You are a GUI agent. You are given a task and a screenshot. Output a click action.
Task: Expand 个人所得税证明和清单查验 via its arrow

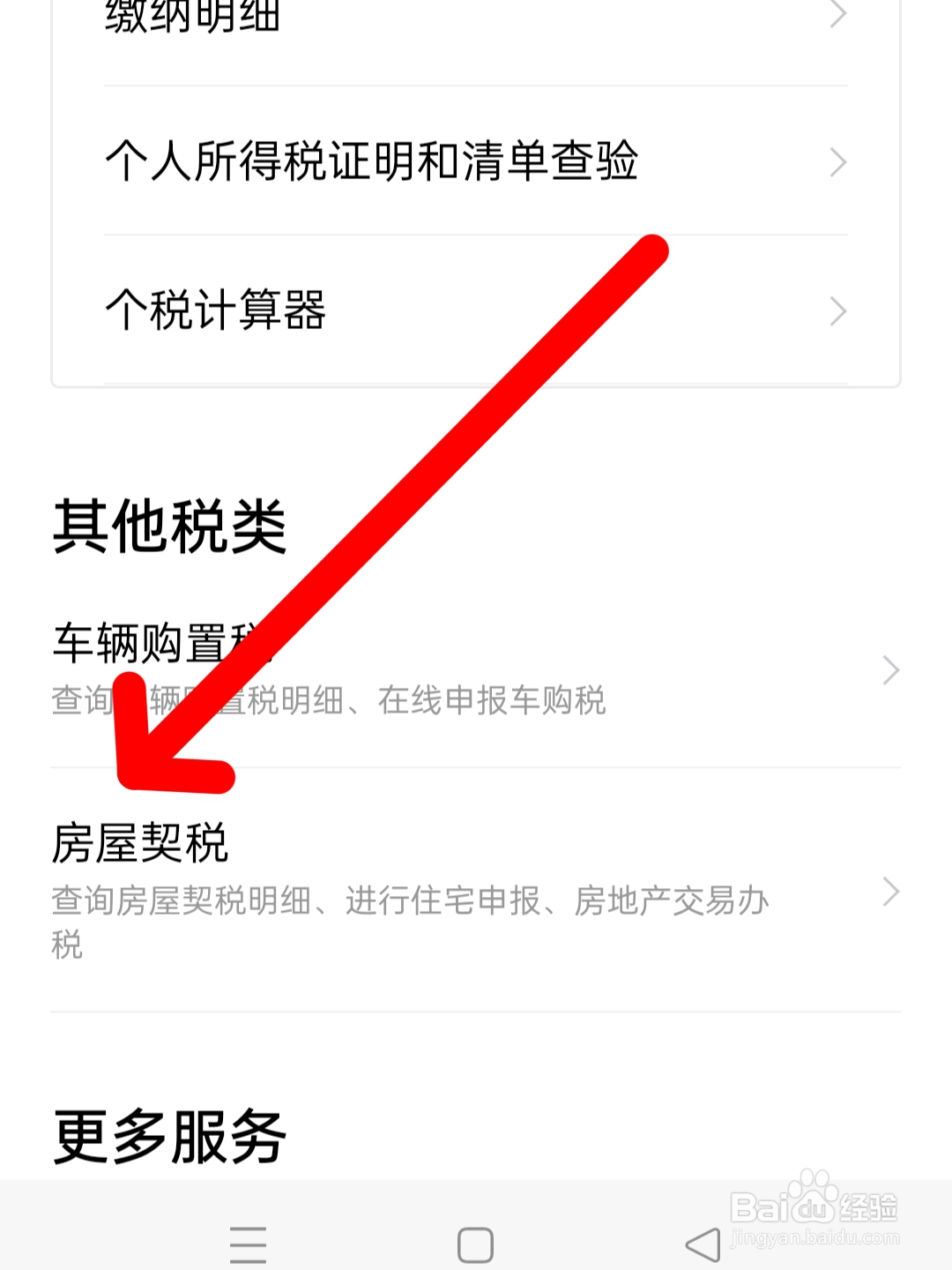tap(837, 161)
